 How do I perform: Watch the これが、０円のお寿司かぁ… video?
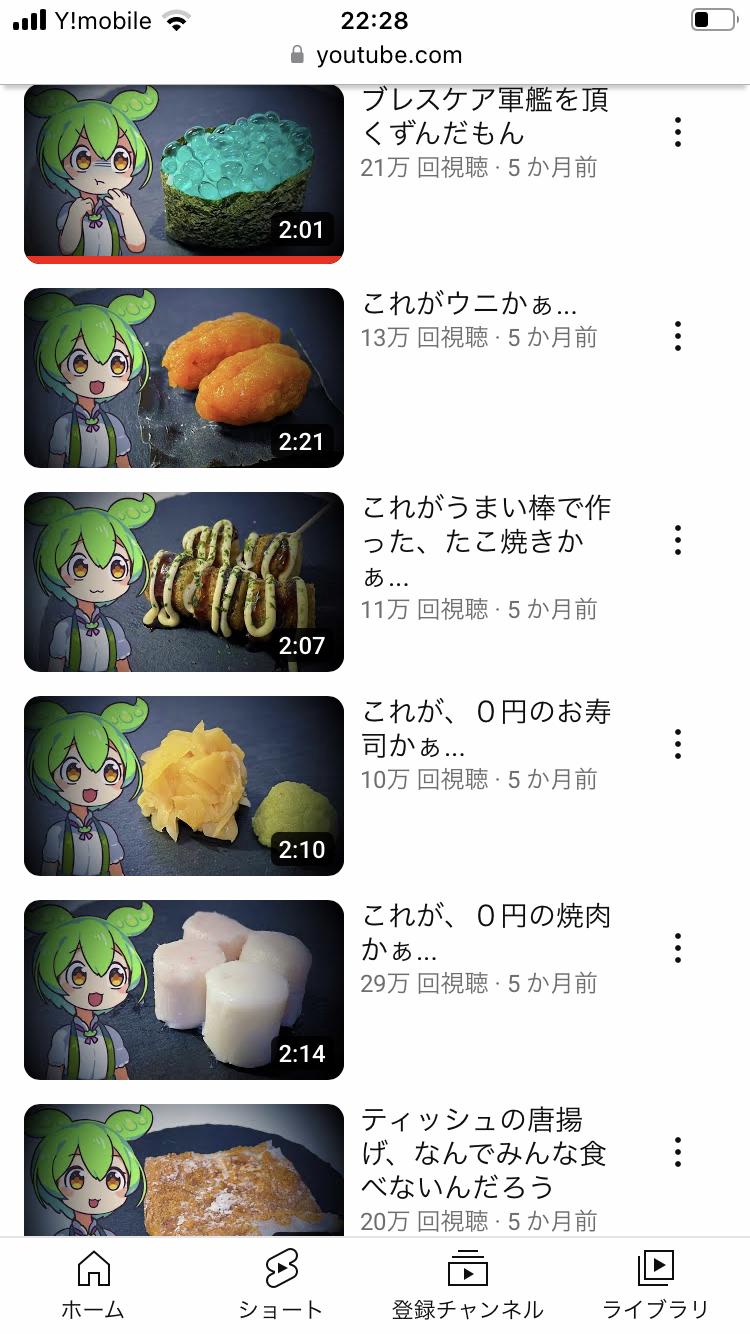(184, 785)
